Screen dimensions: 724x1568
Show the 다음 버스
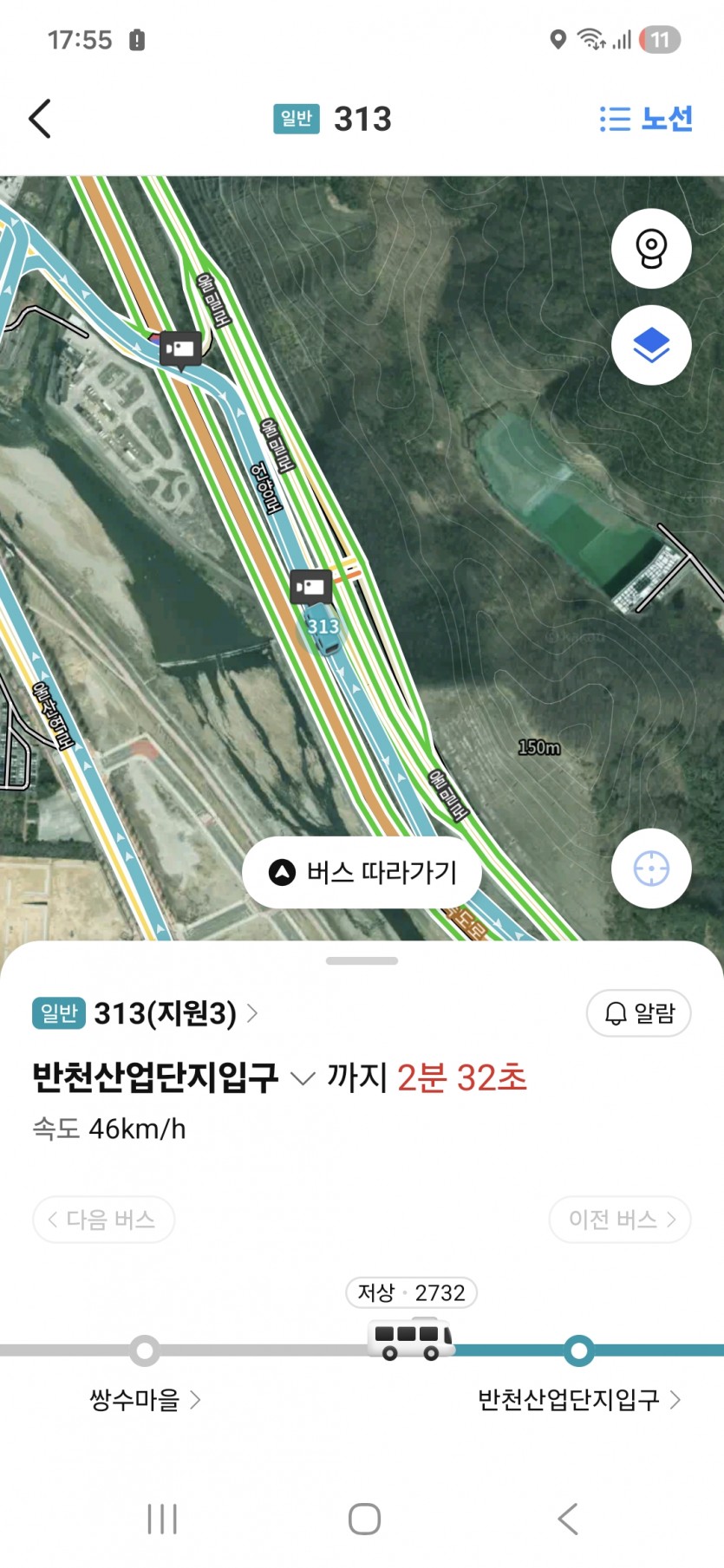pyautogui.click(x=103, y=1220)
